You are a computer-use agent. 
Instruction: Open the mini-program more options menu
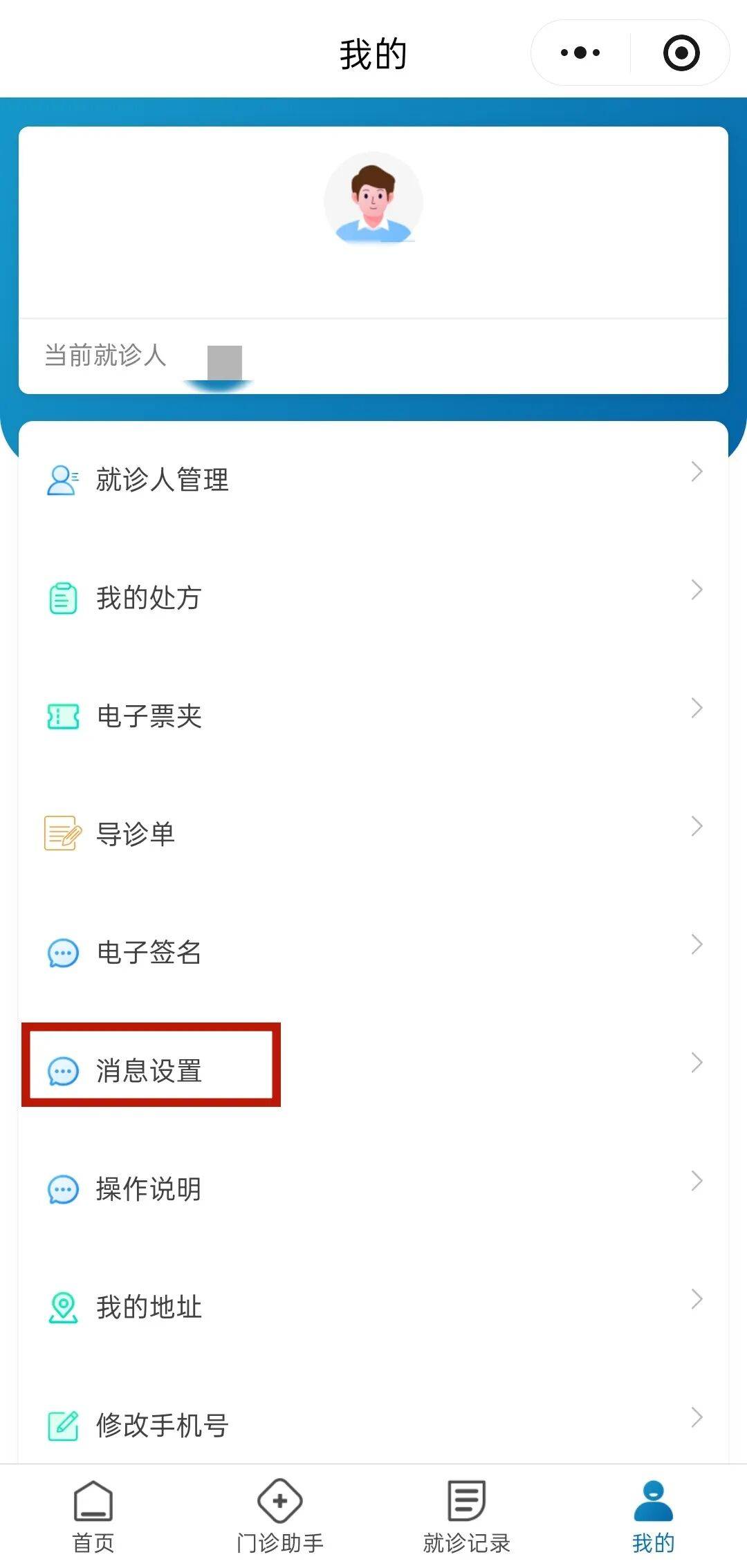[579, 53]
